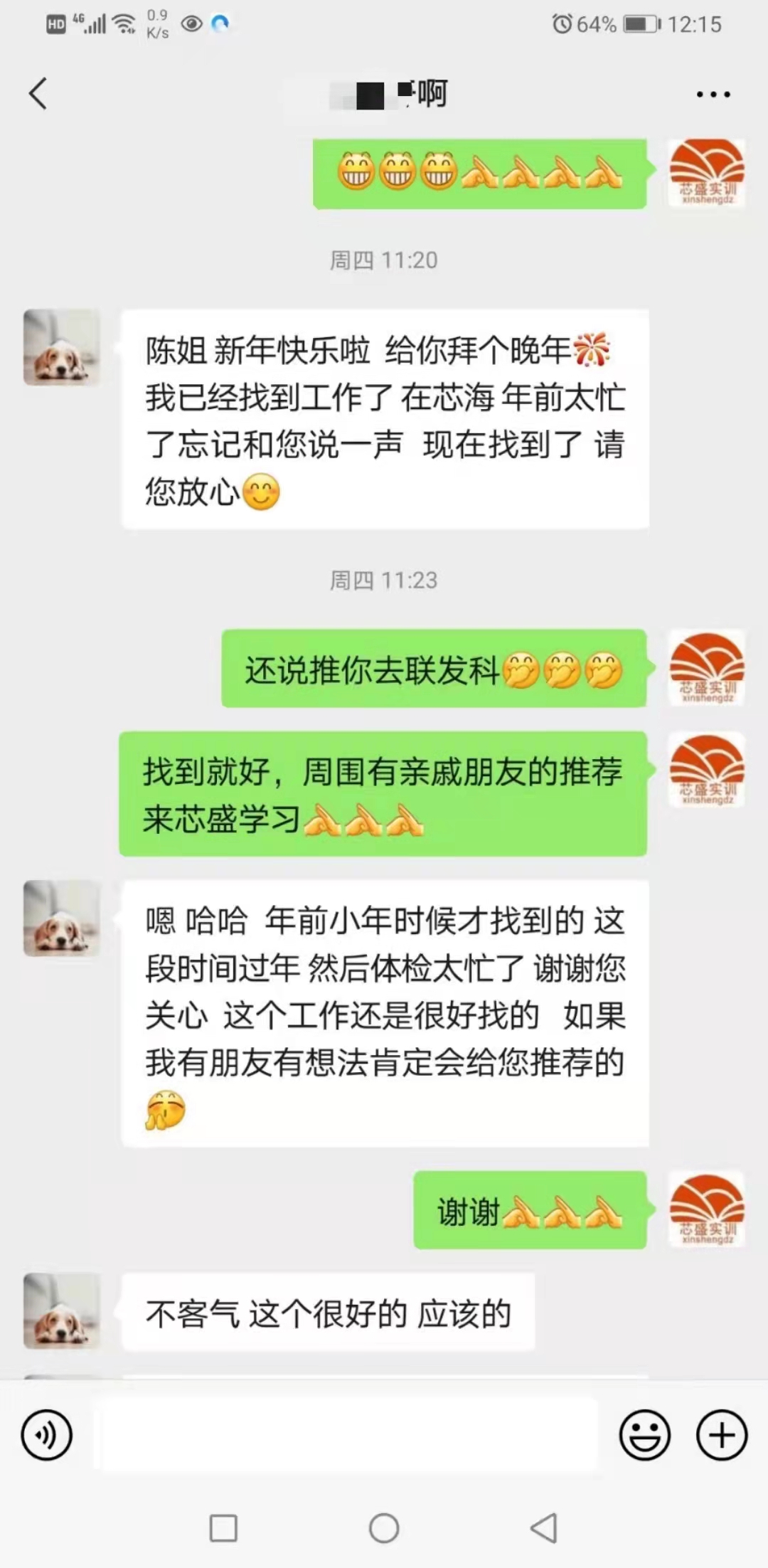Image resolution: width=768 pixels, height=1568 pixels.
Task: Open dog avatar next to 陈姐 新年快乐 message
Action: click(x=62, y=347)
